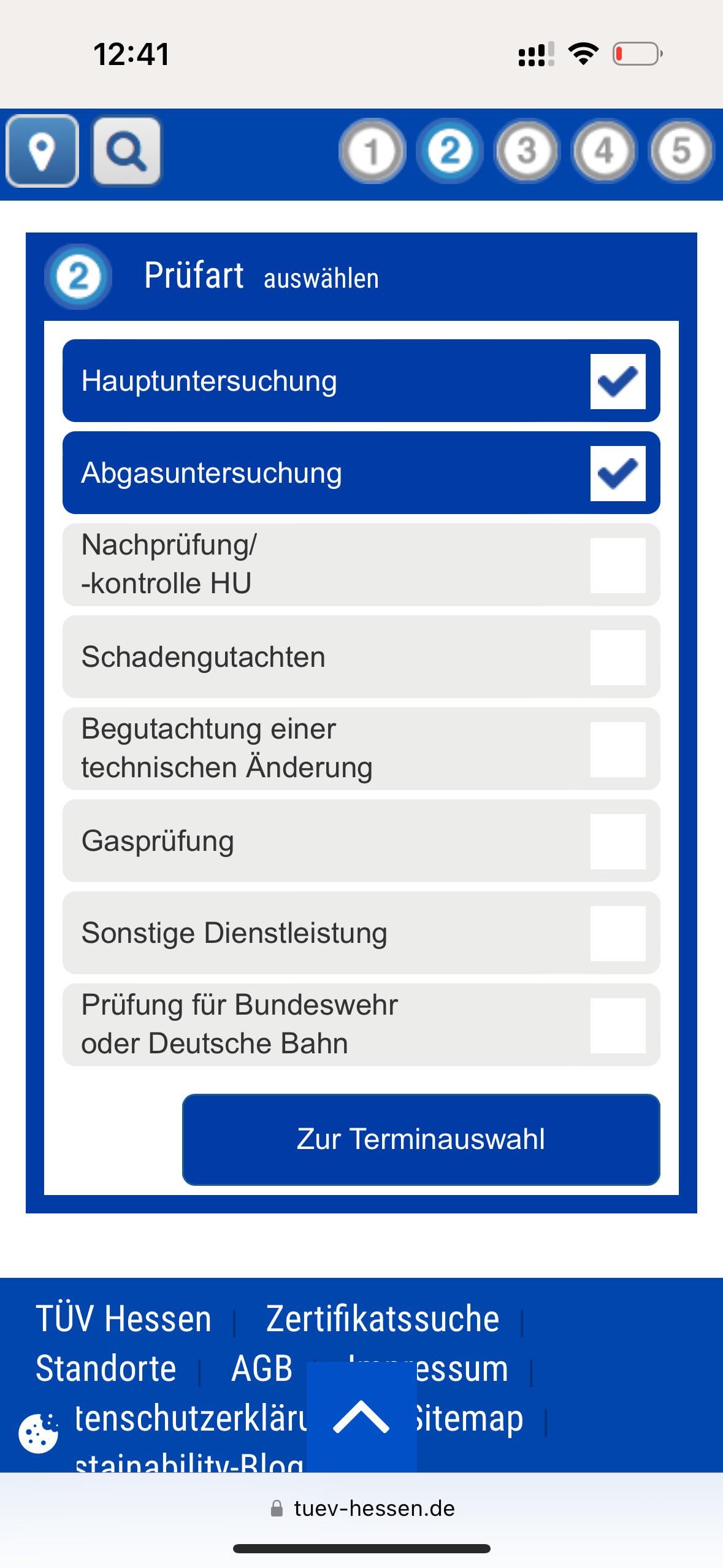Choose Sonstige Dienstleistung
723x1568 pixels.
point(361,932)
